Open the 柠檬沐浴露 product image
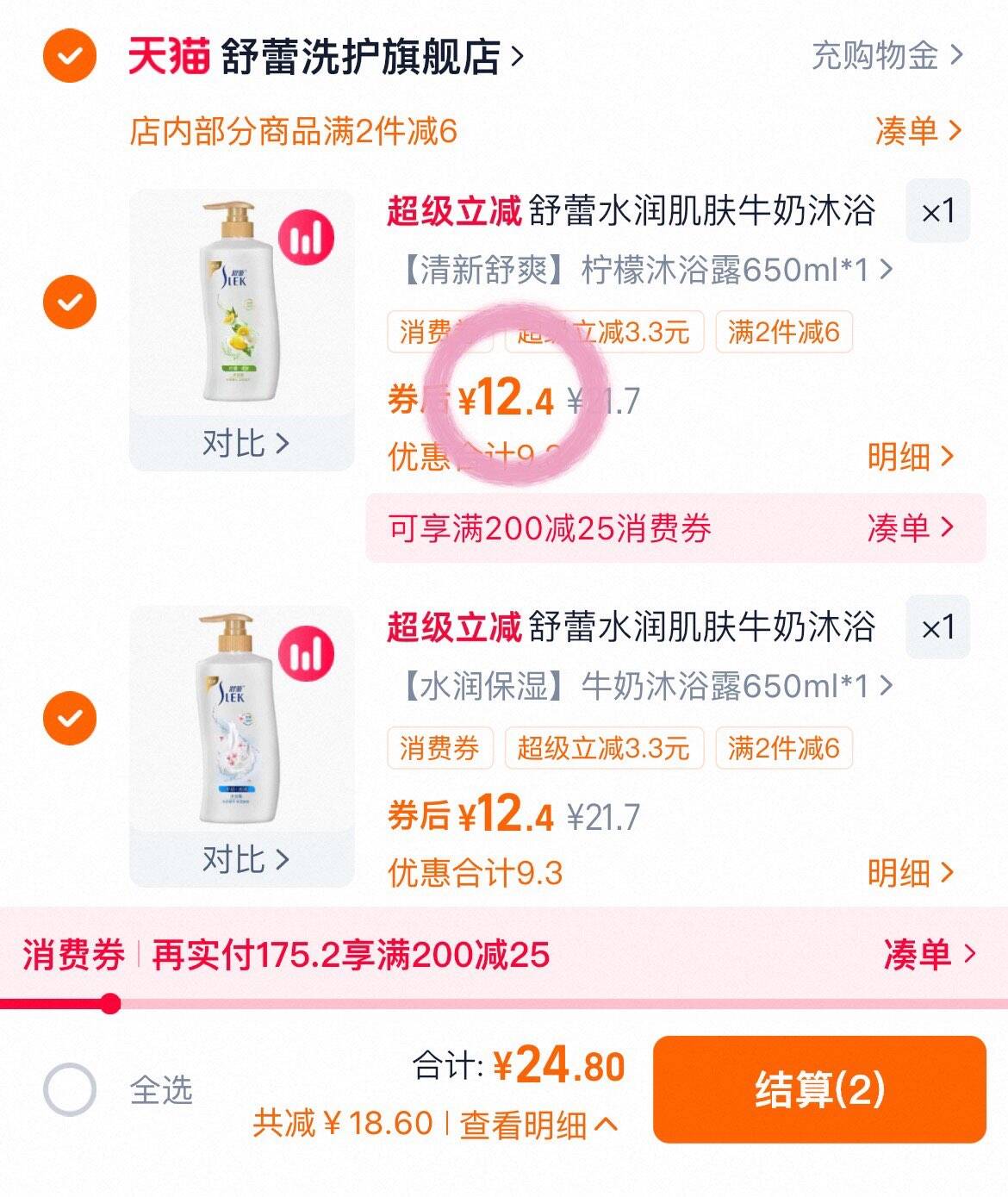Viewport: 1008px width, 1197px height. tap(240, 302)
